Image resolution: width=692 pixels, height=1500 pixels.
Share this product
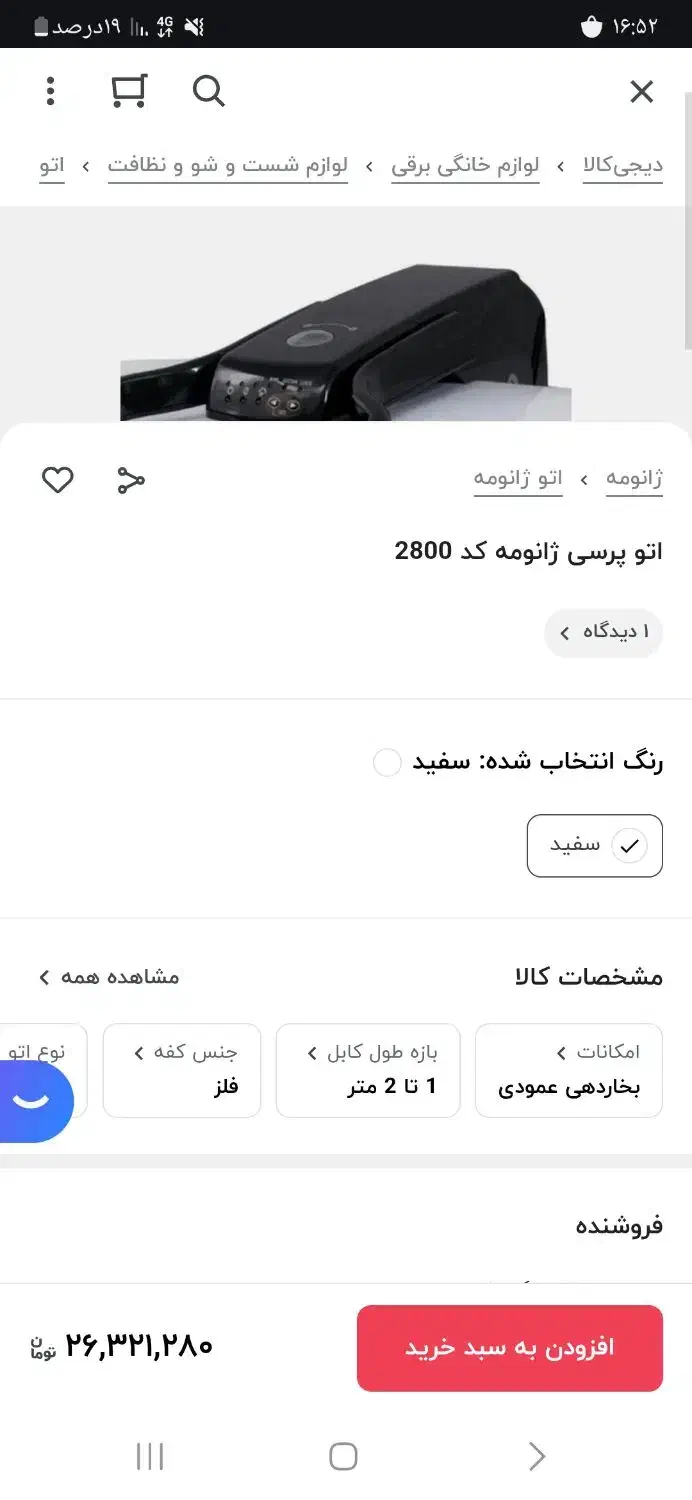coord(130,480)
